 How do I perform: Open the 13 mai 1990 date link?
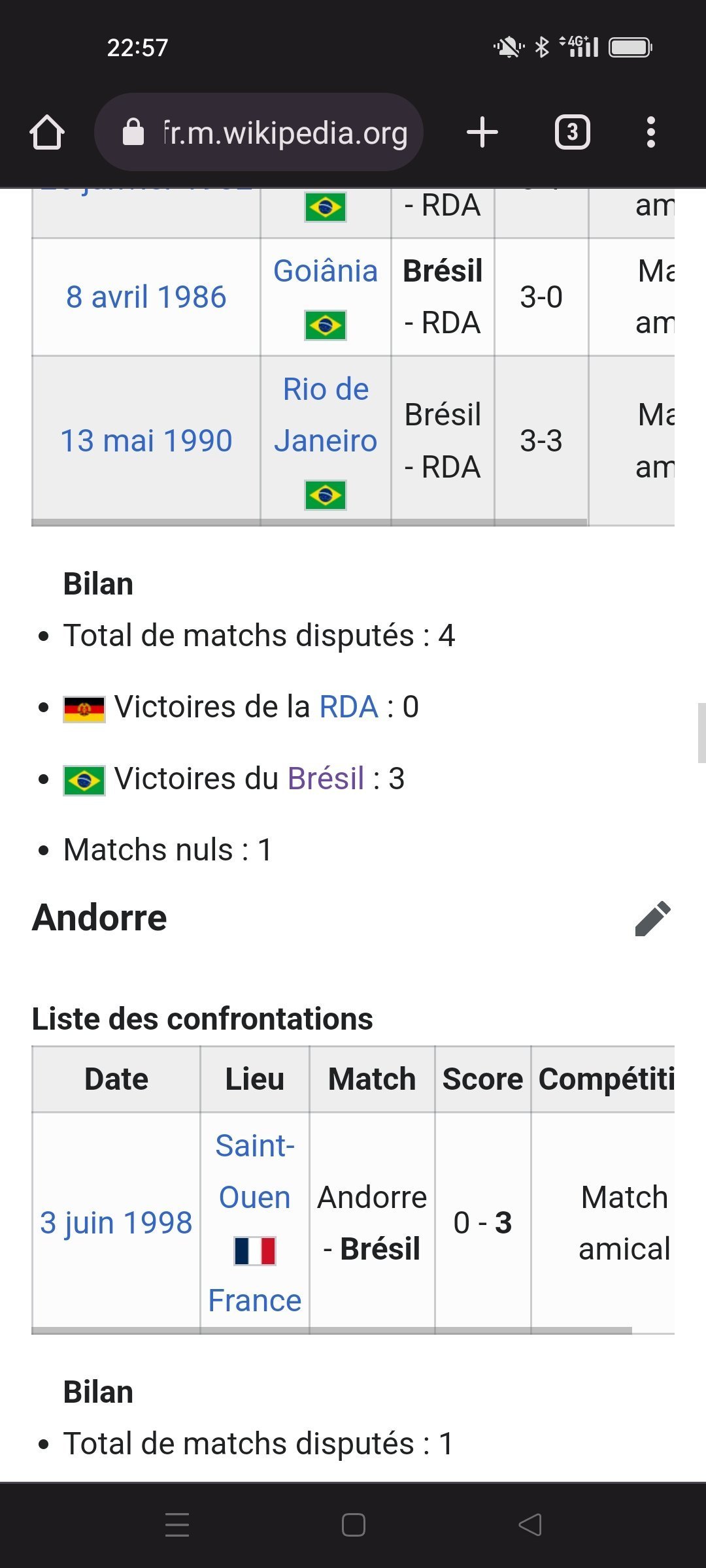click(146, 441)
